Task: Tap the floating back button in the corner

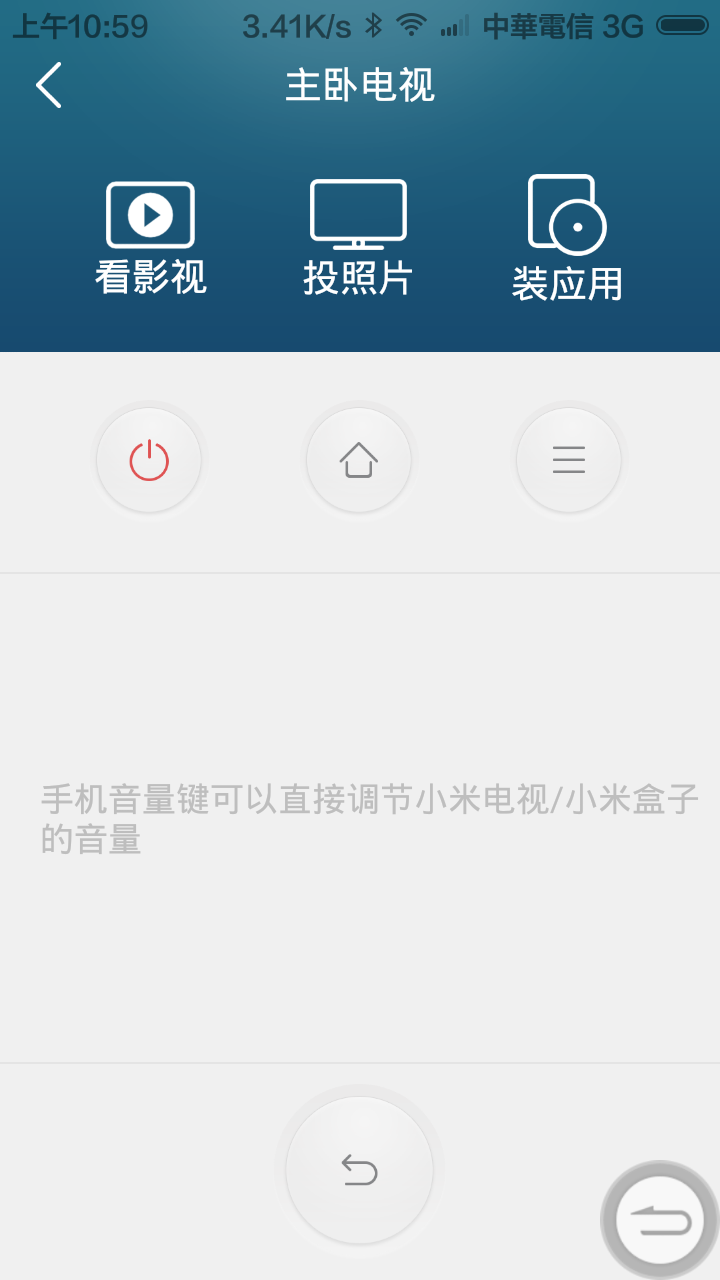Action: click(660, 1220)
